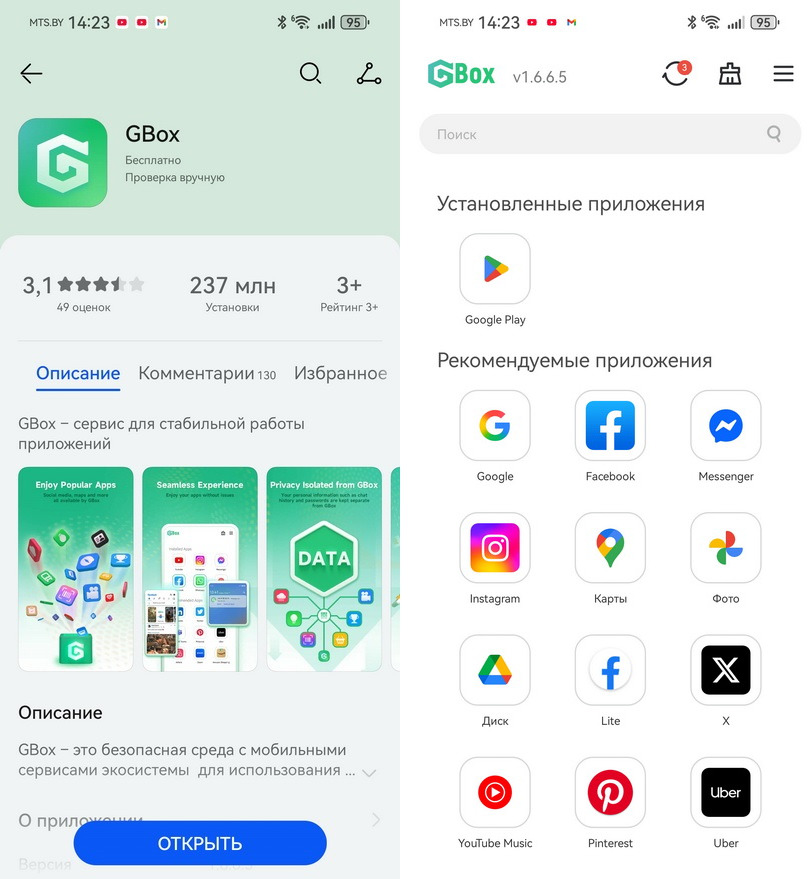810x879 pixels.
Task: Switch to the Избранное tab
Action: pyautogui.click(x=340, y=373)
